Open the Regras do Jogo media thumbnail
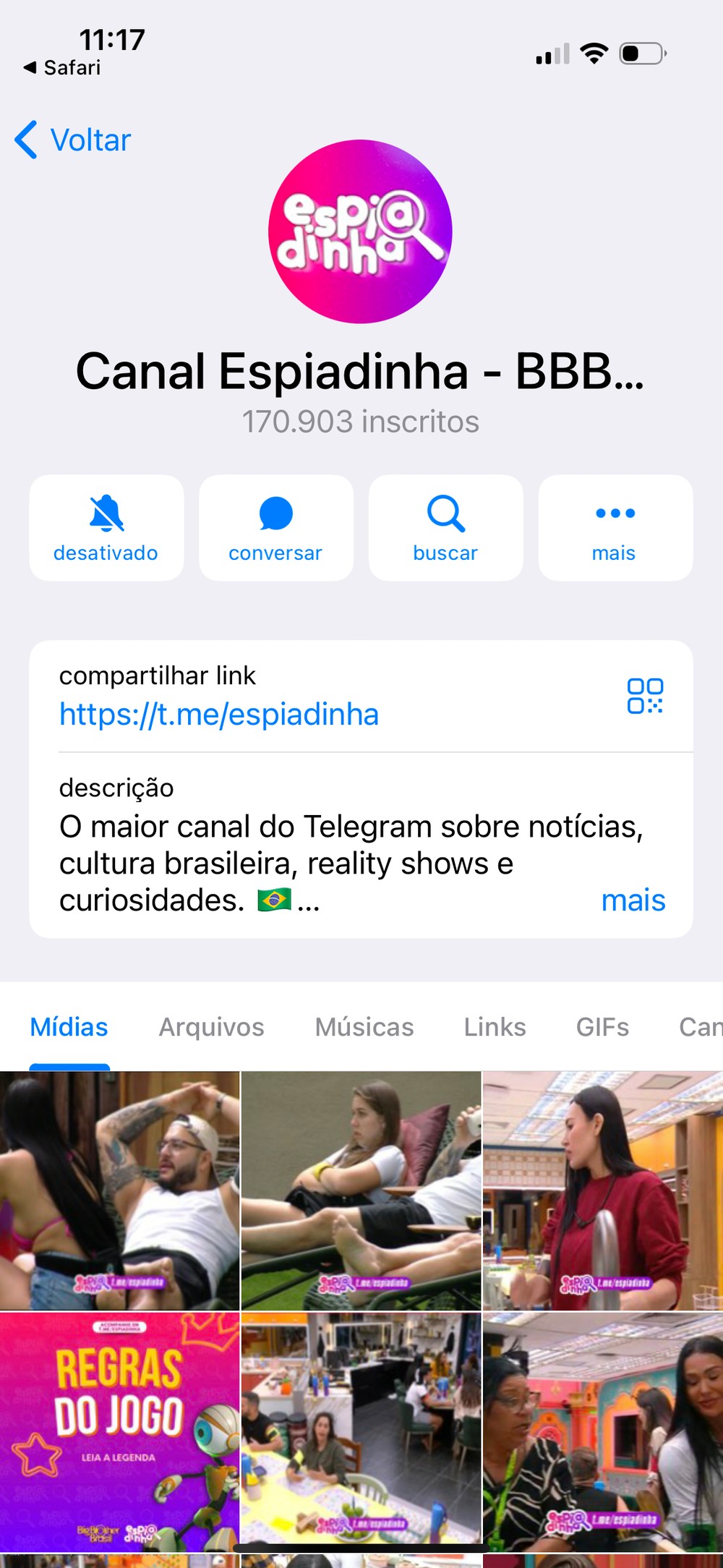The width and height of the screenshot is (723, 1568). (x=119, y=1432)
